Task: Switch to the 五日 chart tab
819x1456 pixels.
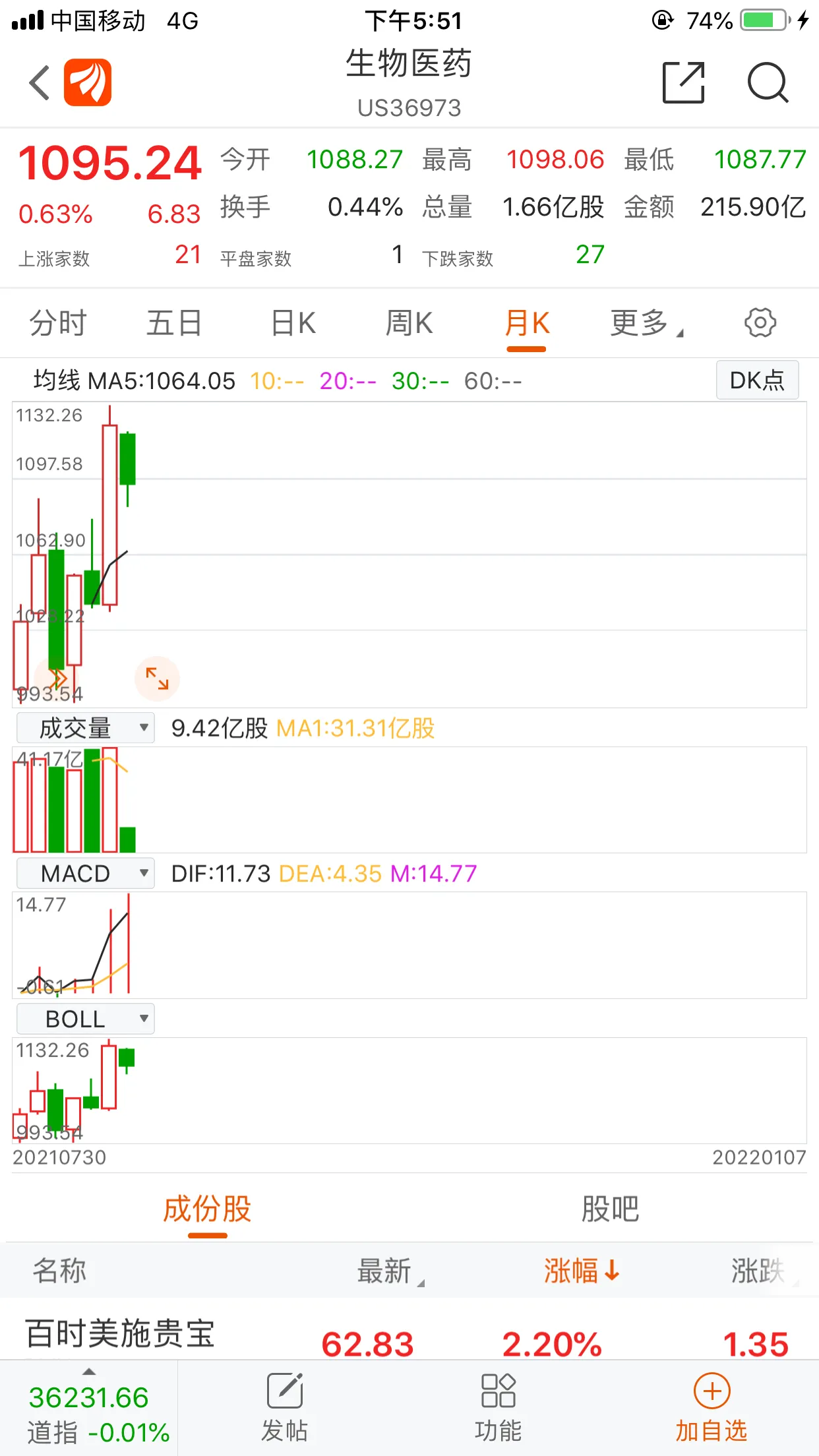Action: [x=173, y=324]
